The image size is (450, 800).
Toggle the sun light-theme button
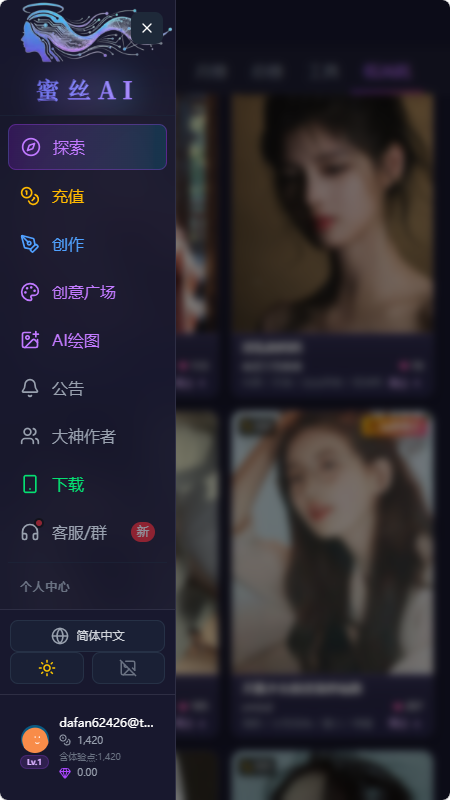pos(47,668)
